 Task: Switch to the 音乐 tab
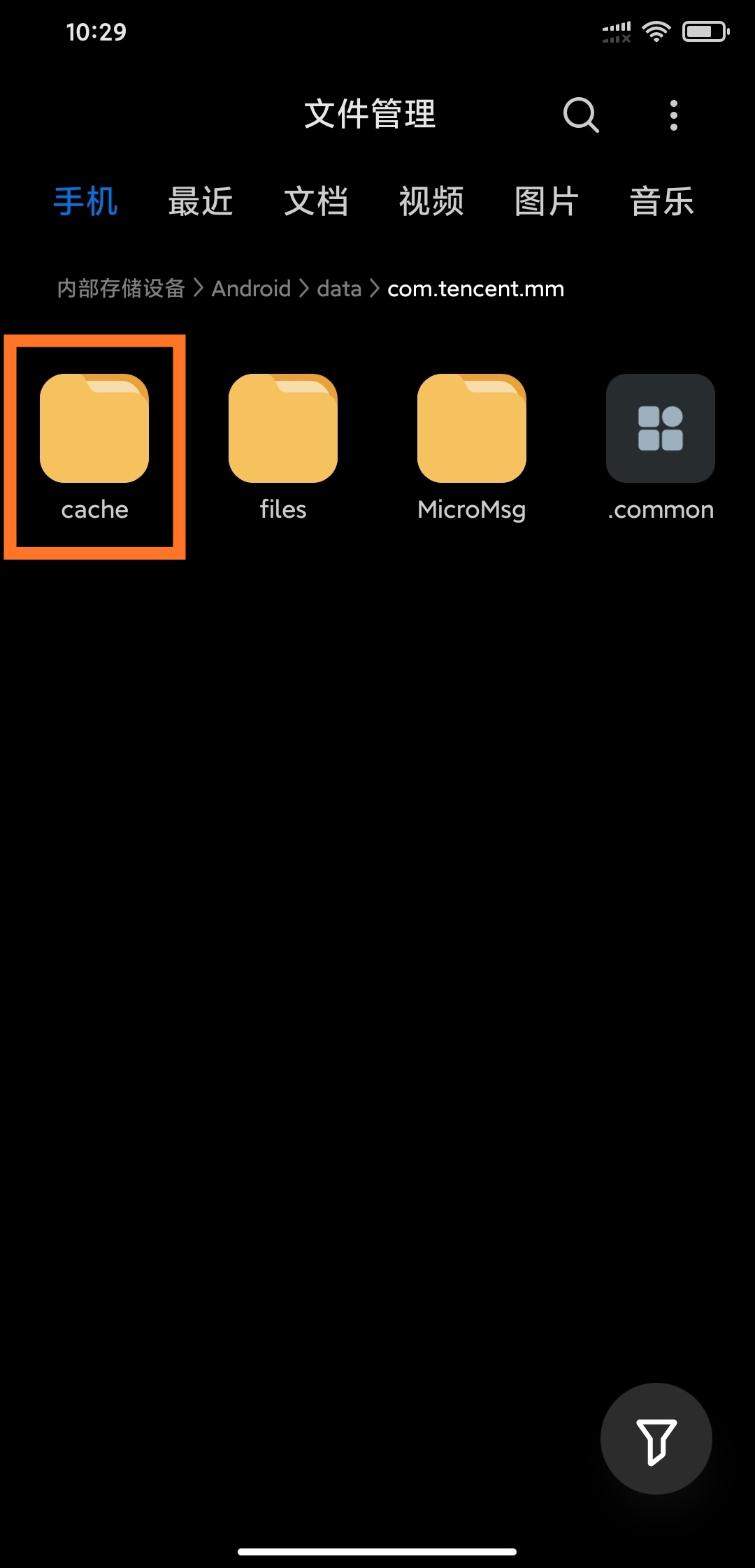point(661,202)
